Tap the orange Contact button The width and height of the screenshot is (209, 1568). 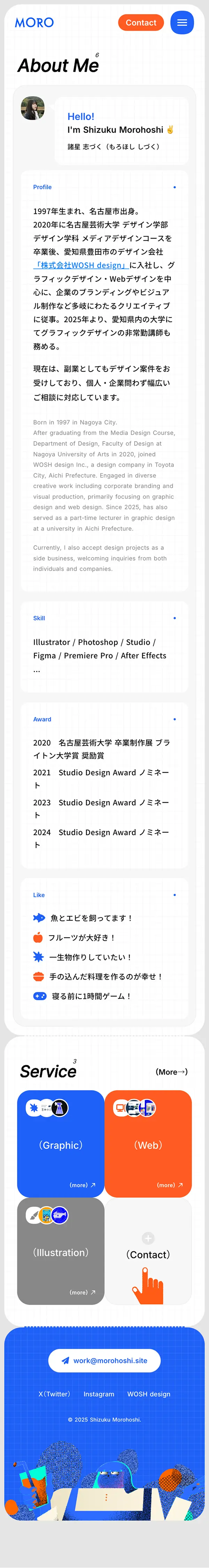pyautogui.click(x=140, y=23)
